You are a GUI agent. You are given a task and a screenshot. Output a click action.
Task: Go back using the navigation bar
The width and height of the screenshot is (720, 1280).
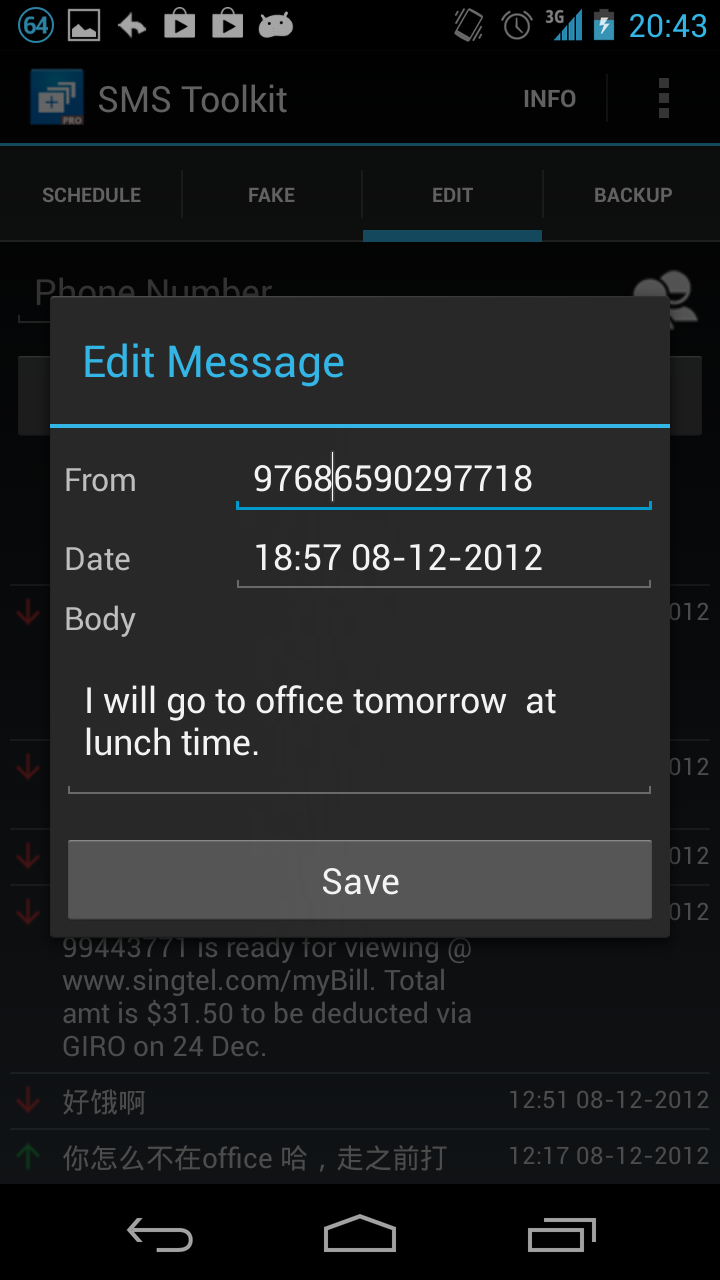pyautogui.click(x=160, y=1235)
